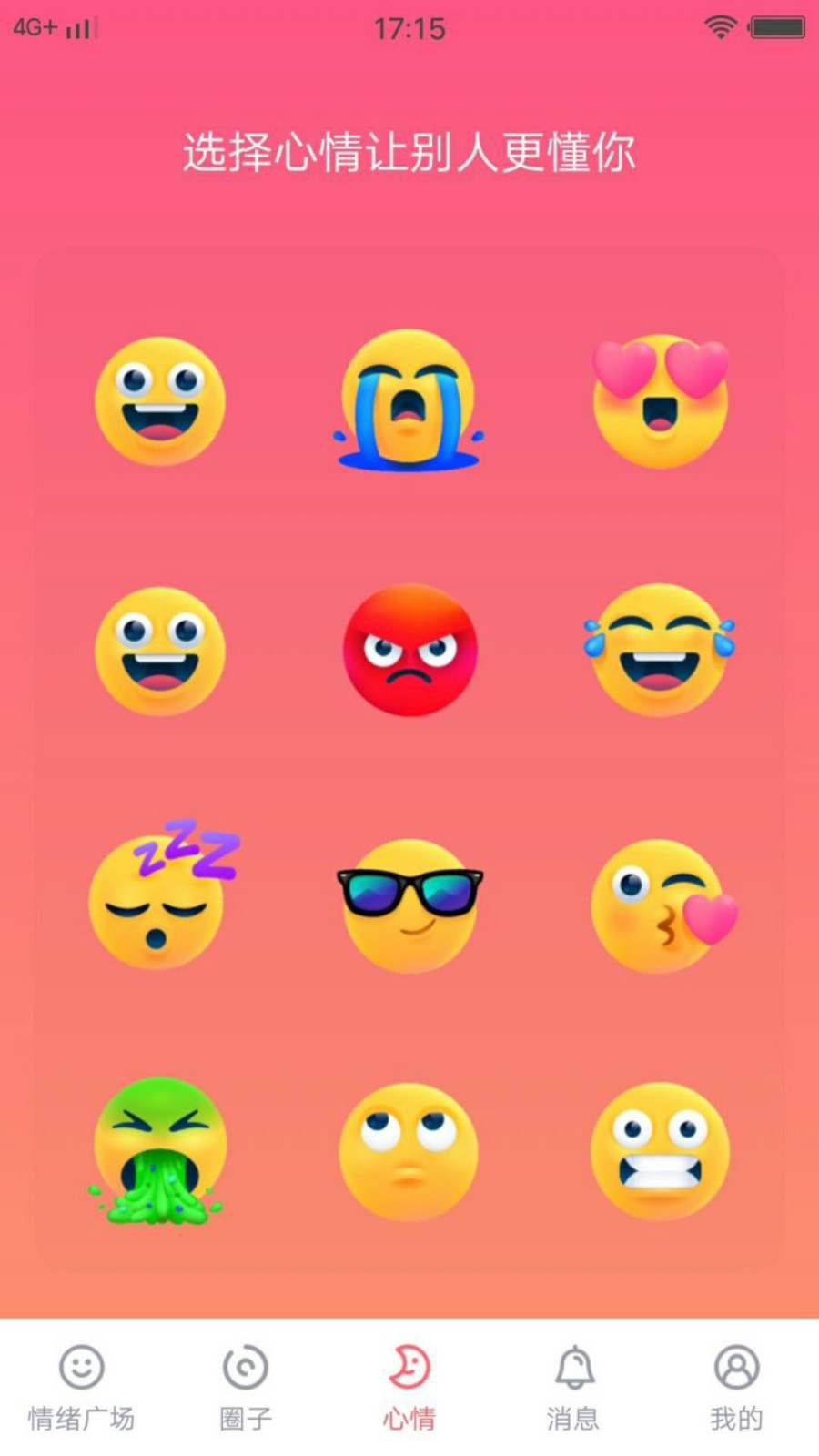Choose the sleeping zzz emoji mood
This screenshot has height=1456, width=819.
coord(159,899)
